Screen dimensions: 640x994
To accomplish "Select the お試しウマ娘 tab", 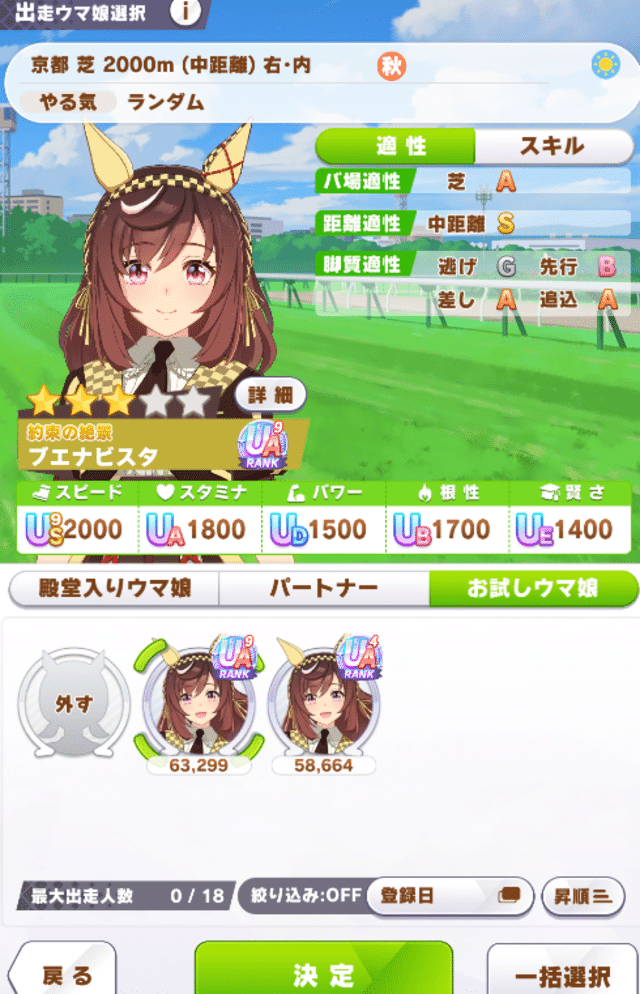I will pos(532,588).
